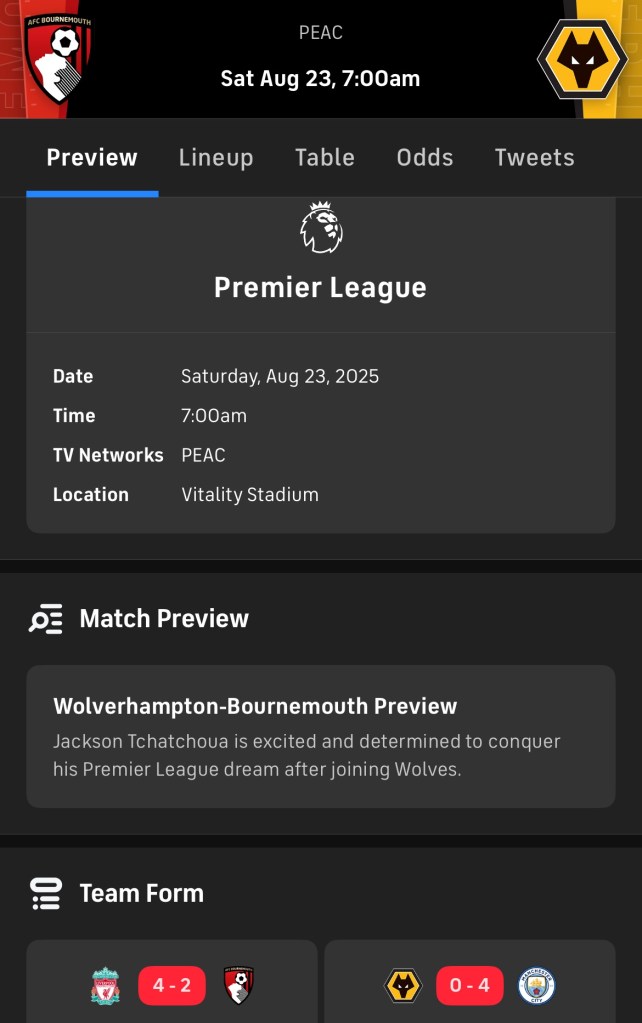Image resolution: width=642 pixels, height=1023 pixels.
Task: View the Odds tab
Action: click(x=425, y=158)
